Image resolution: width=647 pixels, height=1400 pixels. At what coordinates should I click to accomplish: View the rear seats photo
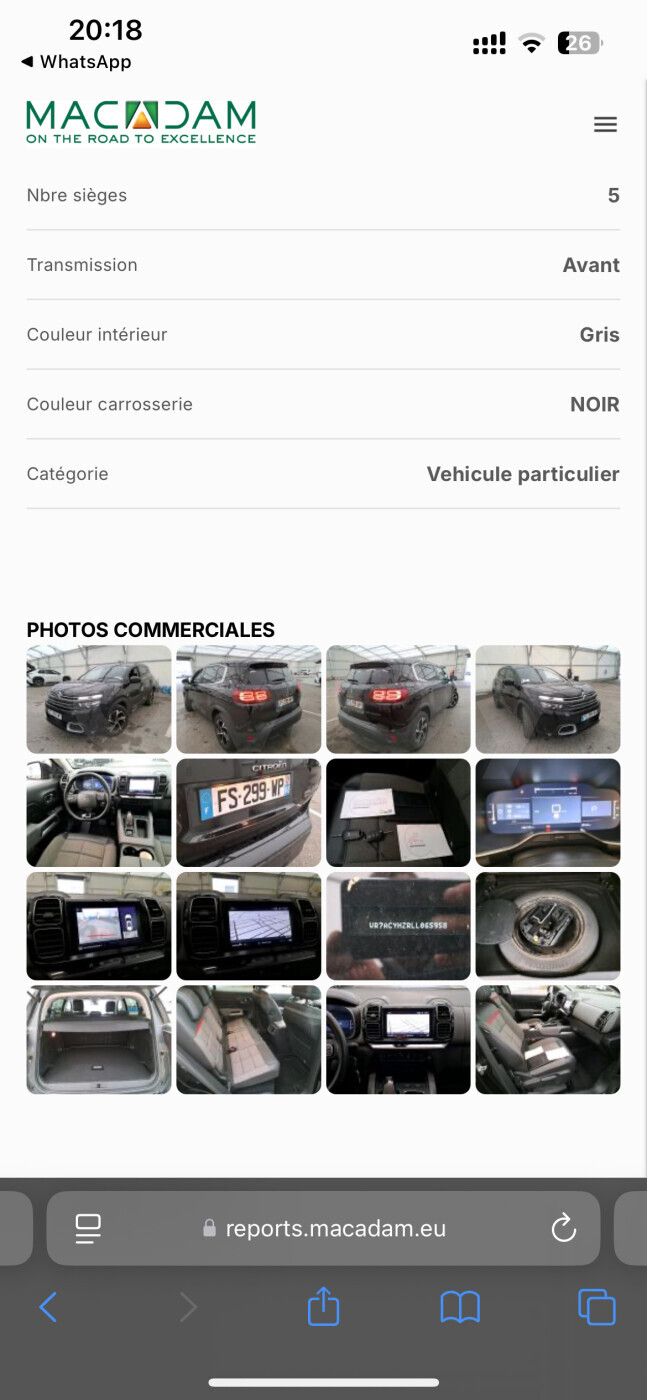[x=248, y=1040]
